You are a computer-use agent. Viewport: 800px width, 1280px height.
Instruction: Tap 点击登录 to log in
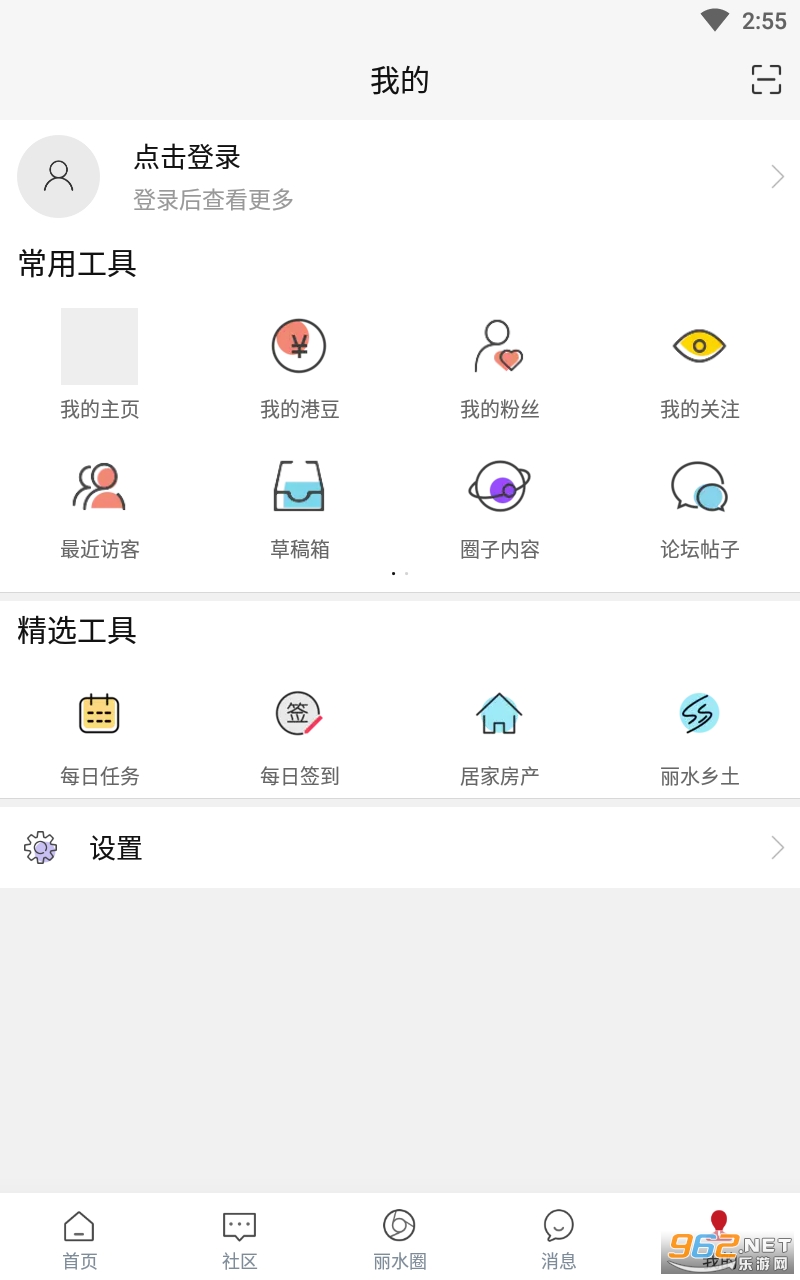point(188,158)
